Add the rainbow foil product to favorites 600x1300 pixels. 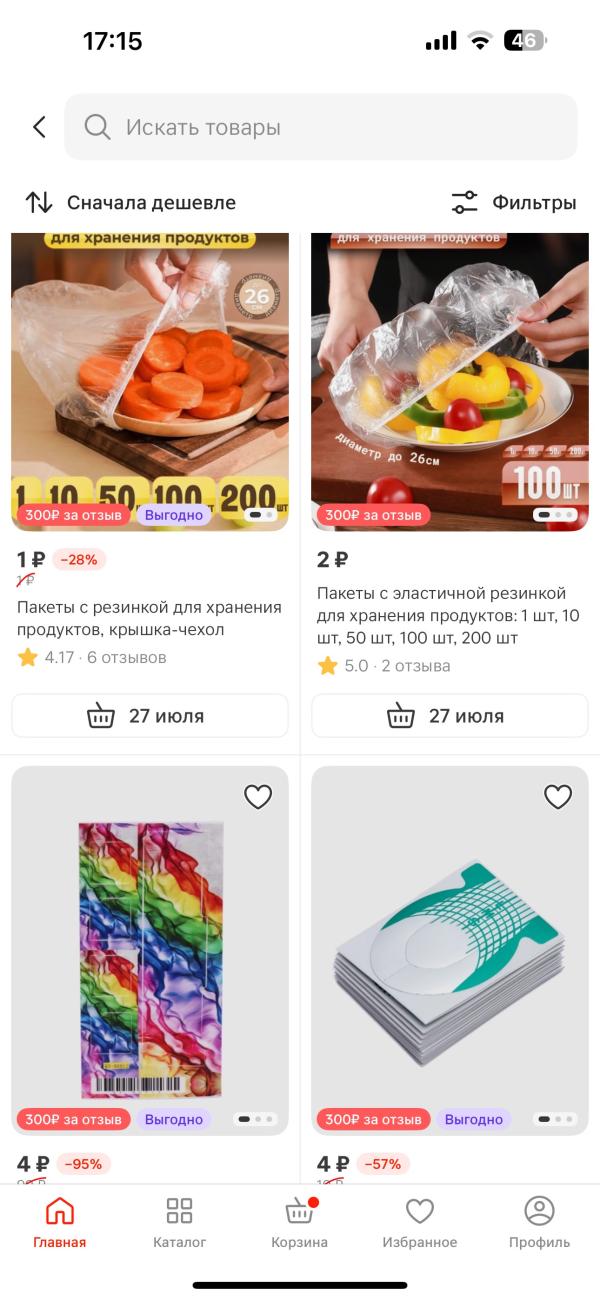(x=258, y=797)
